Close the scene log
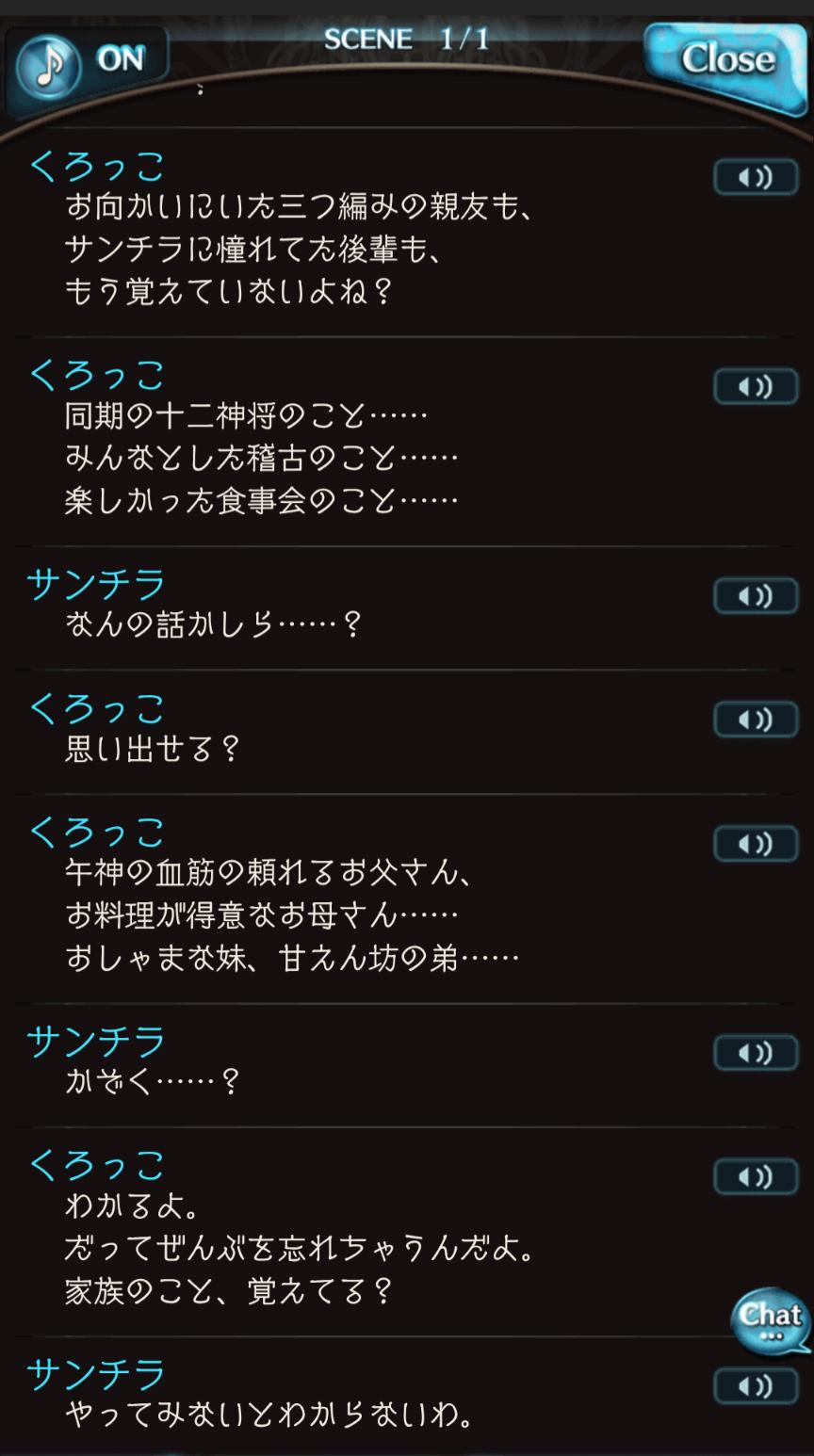The height and width of the screenshot is (1456, 814). (726, 61)
